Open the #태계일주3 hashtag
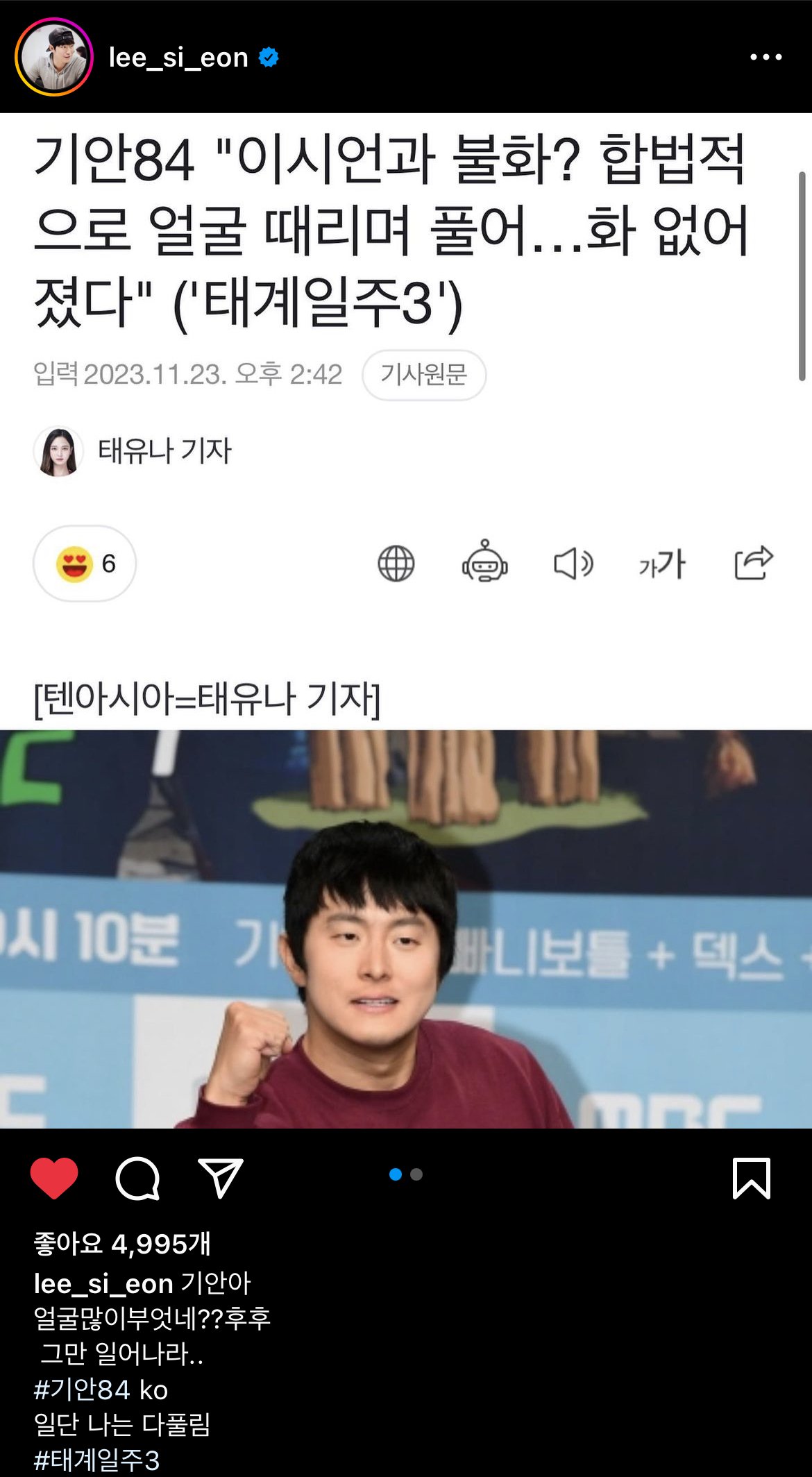The image size is (812, 1477). [97, 1460]
